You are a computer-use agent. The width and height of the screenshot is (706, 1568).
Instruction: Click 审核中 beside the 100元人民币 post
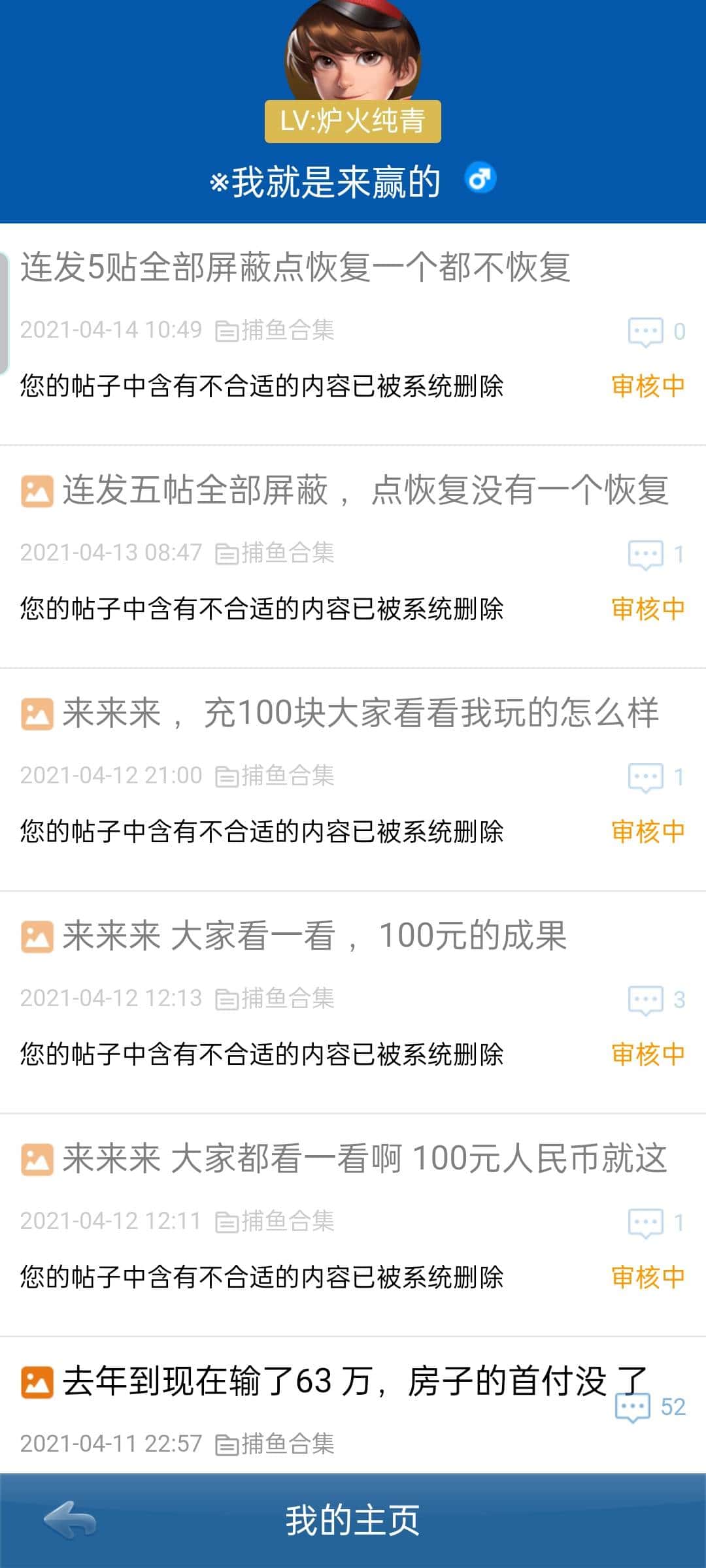pos(648,1277)
